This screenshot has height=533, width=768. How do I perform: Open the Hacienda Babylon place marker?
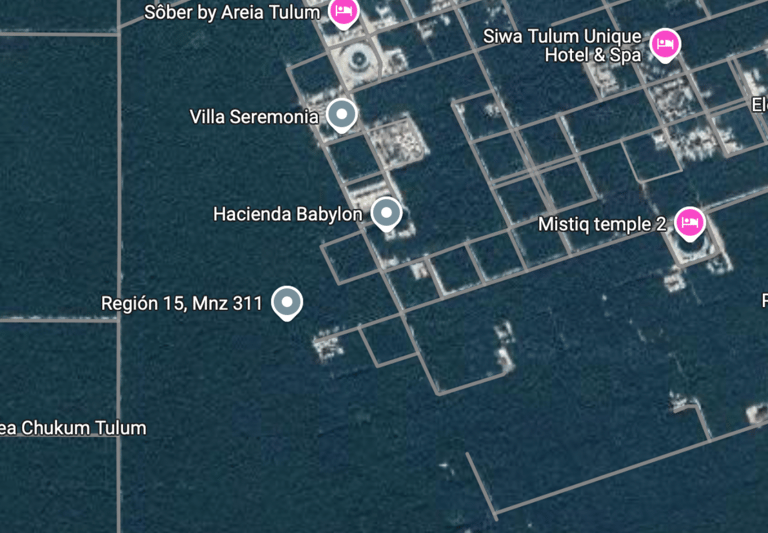point(386,213)
